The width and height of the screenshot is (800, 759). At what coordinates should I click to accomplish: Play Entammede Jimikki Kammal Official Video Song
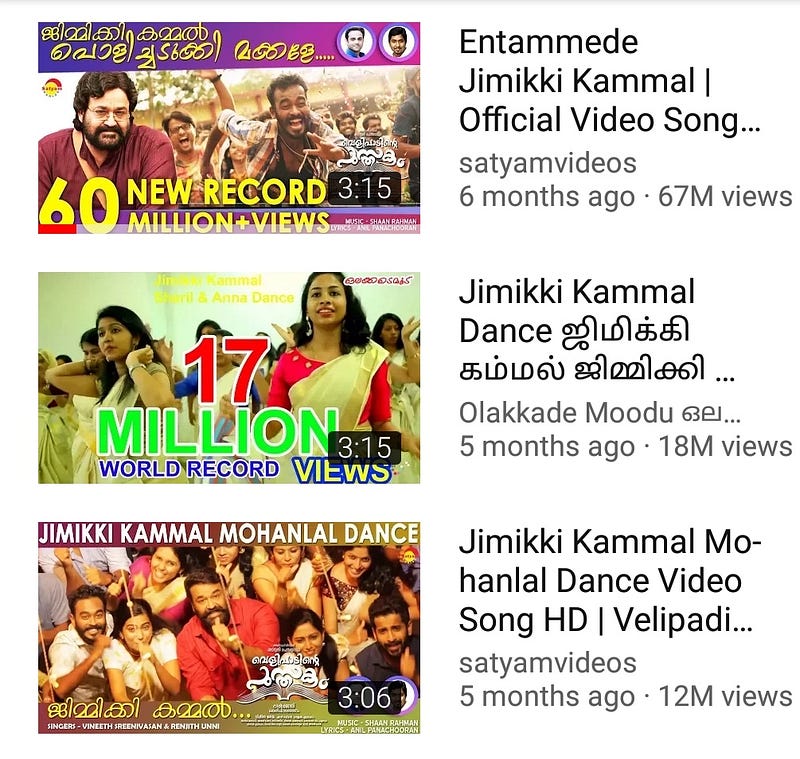[229, 128]
